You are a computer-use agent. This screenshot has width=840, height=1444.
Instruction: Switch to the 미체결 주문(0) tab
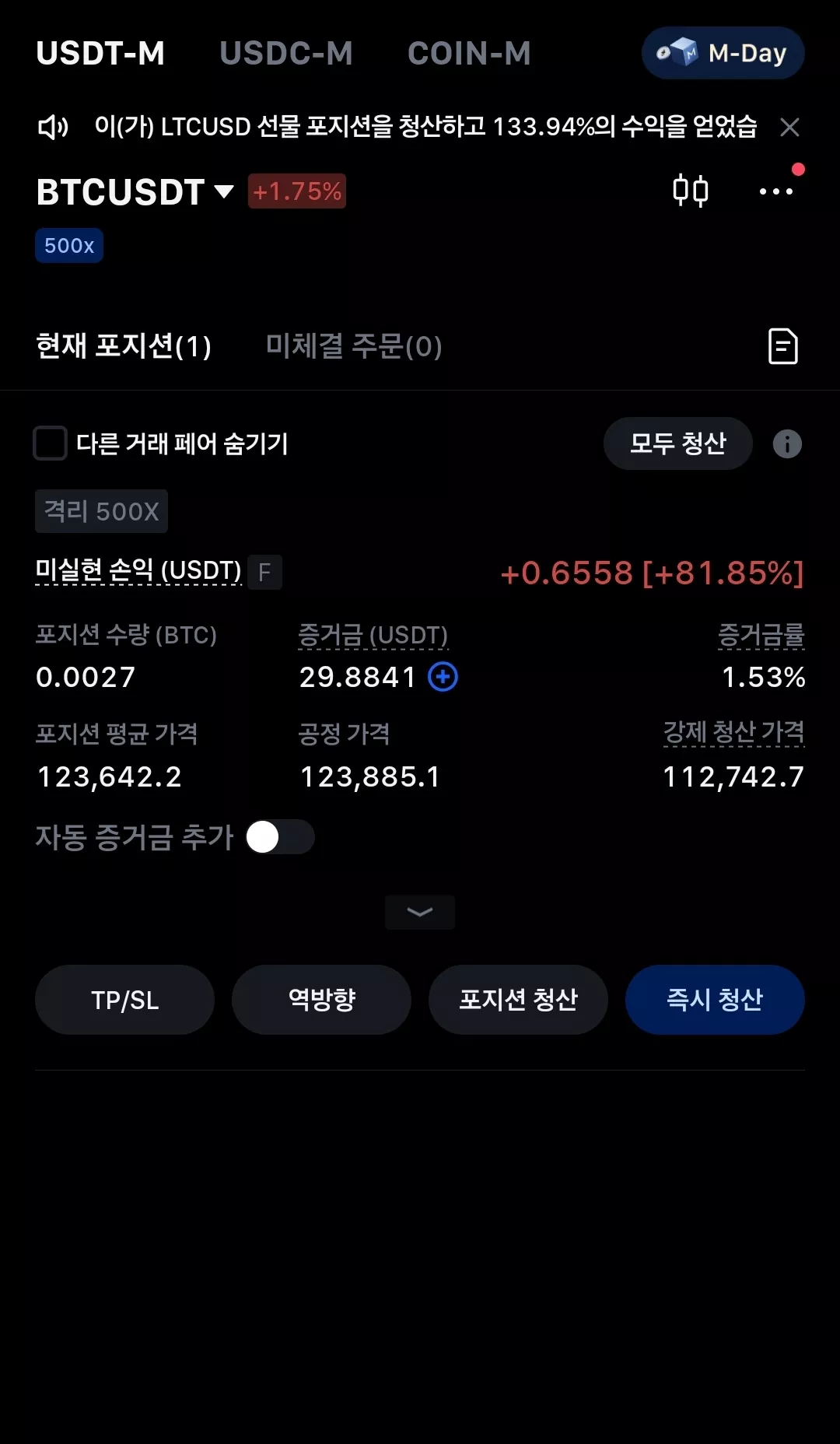354,346
